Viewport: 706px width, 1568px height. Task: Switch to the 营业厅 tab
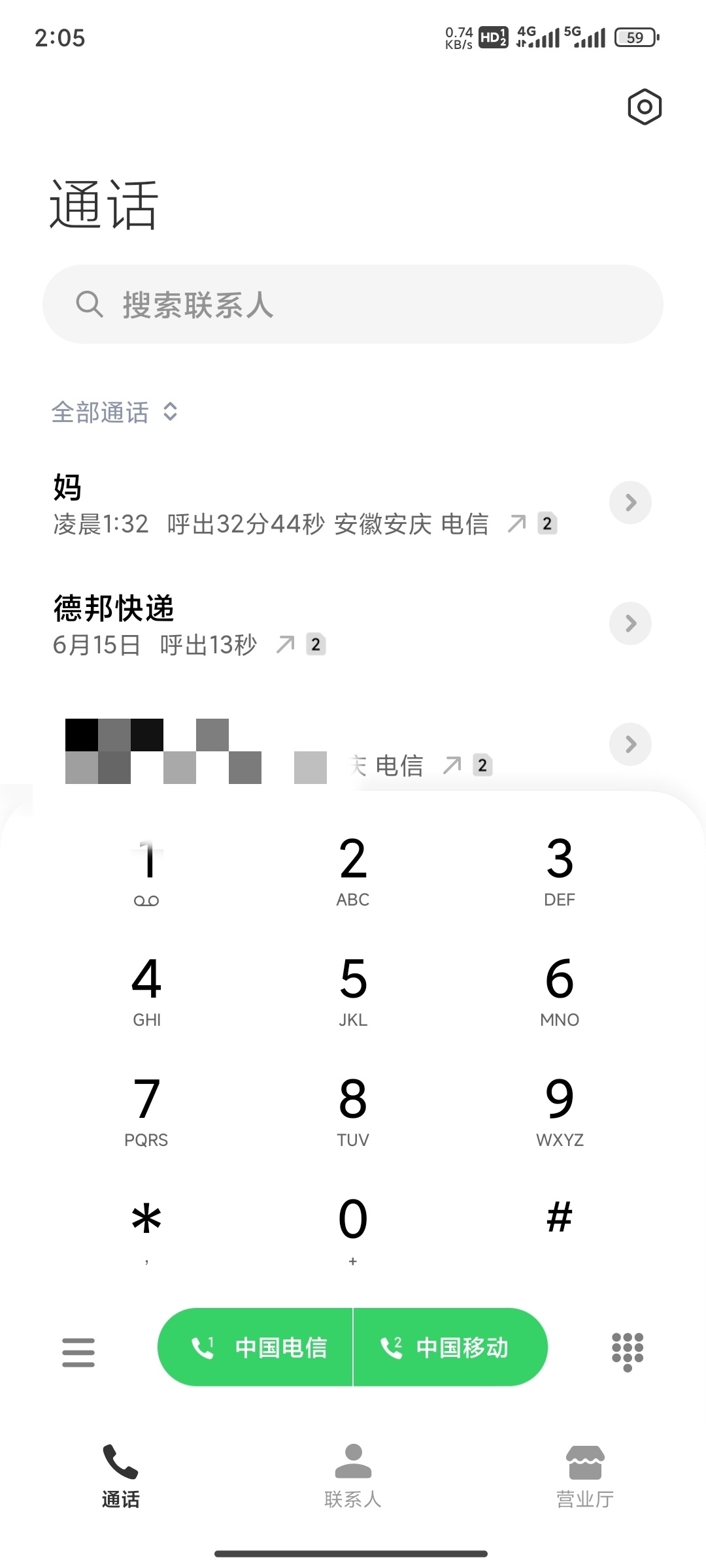(585, 1477)
